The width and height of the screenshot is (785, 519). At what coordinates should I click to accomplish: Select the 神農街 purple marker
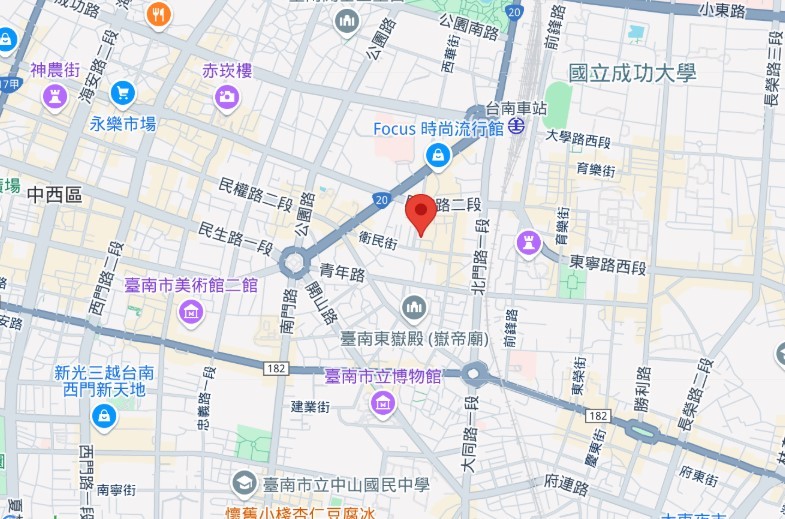54,96
